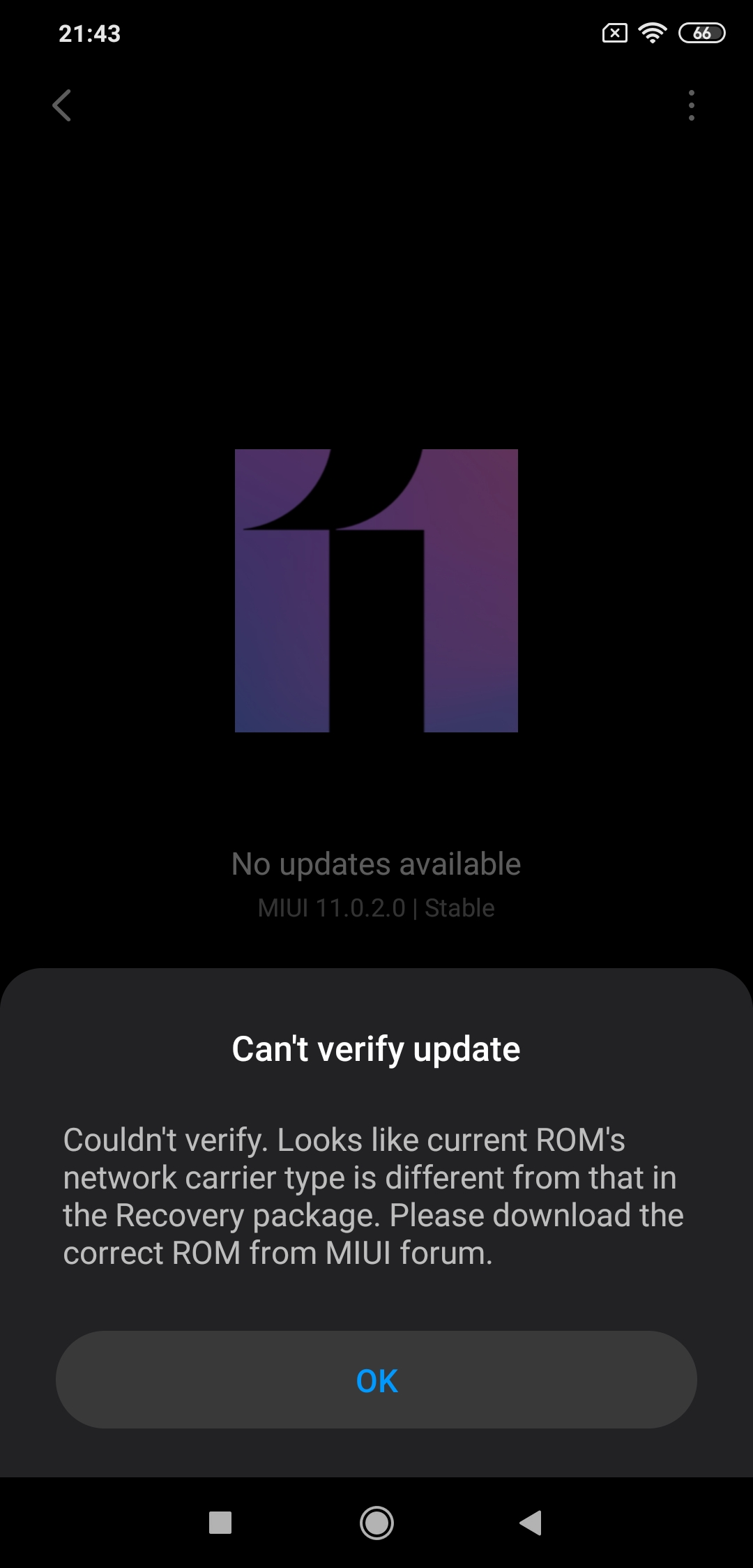This screenshot has width=753, height=1568.
Task: Confirm the dialog with OK
Action: [x=376, y=1380]
